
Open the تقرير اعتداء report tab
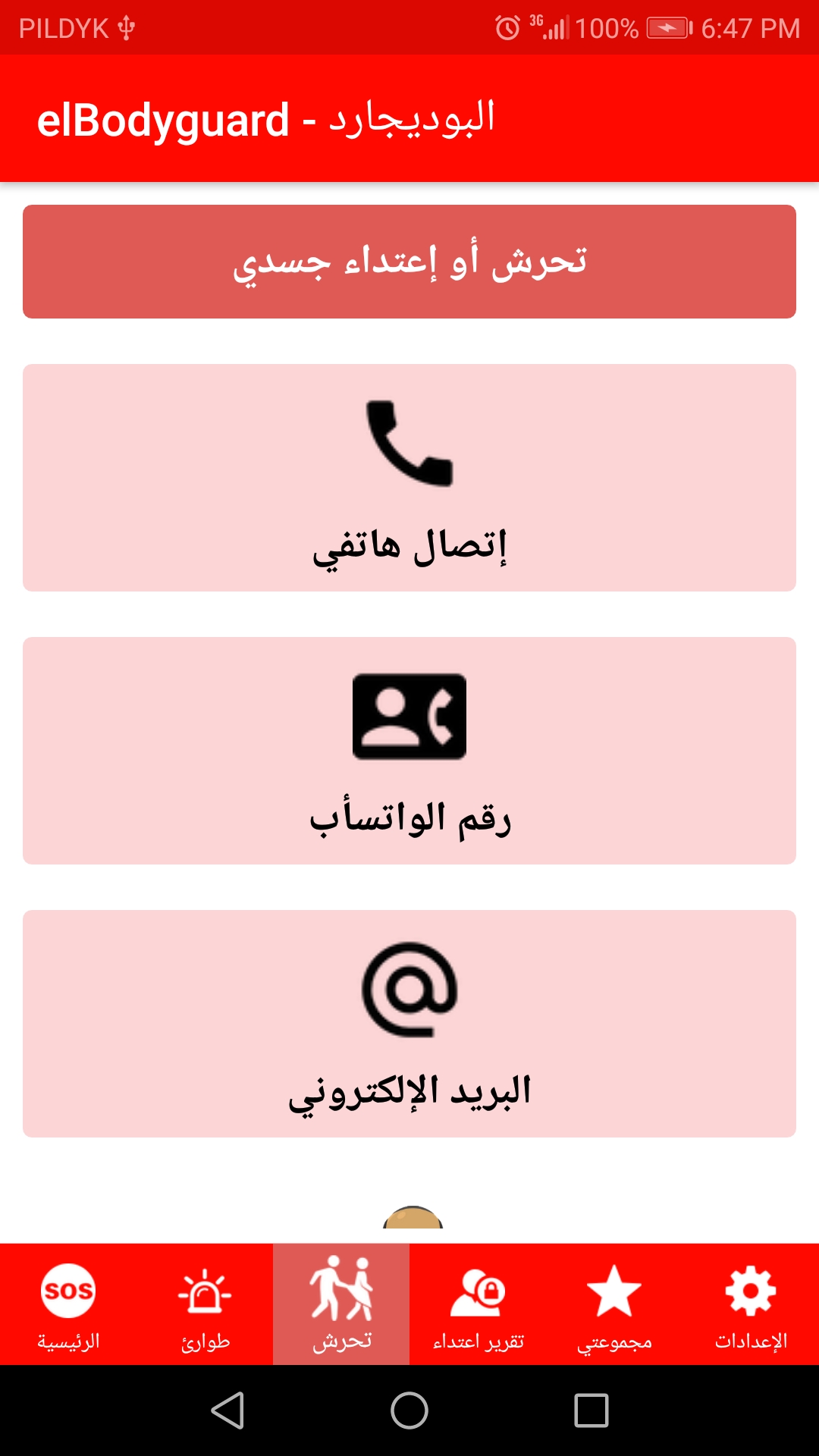478,1304
